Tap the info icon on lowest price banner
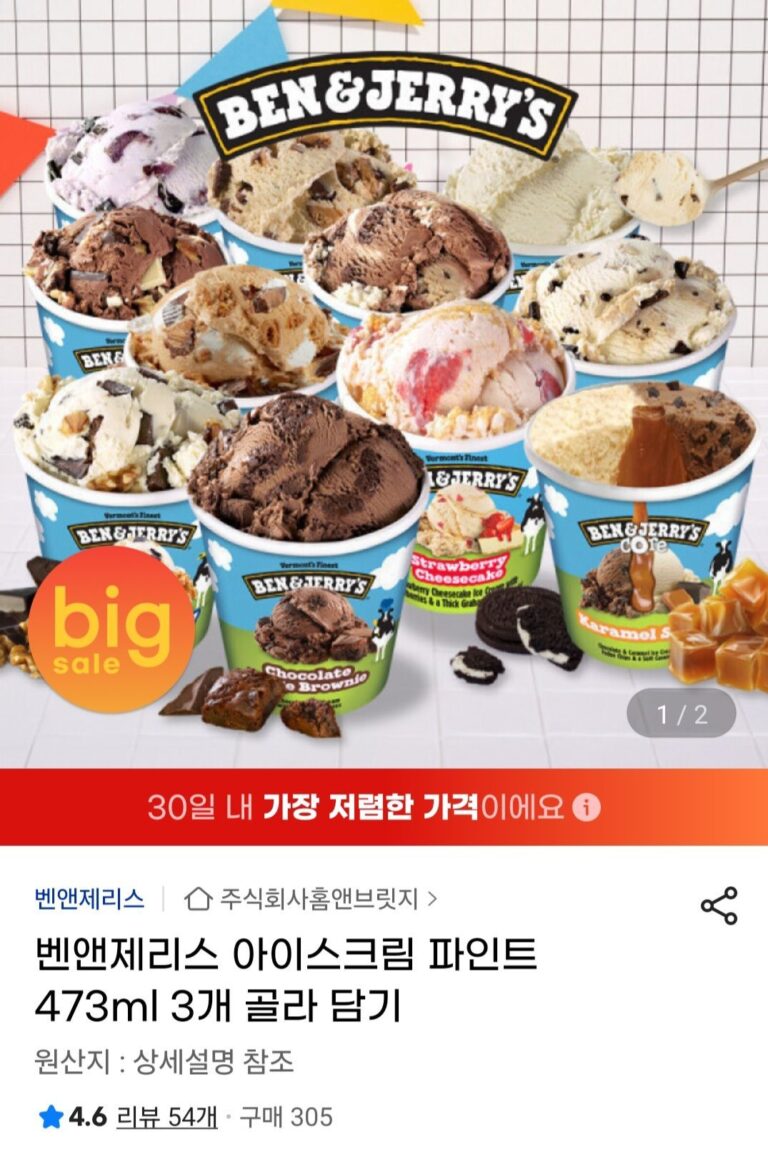Viewport: 768px width, 1152px height. (x=588, y=807)
